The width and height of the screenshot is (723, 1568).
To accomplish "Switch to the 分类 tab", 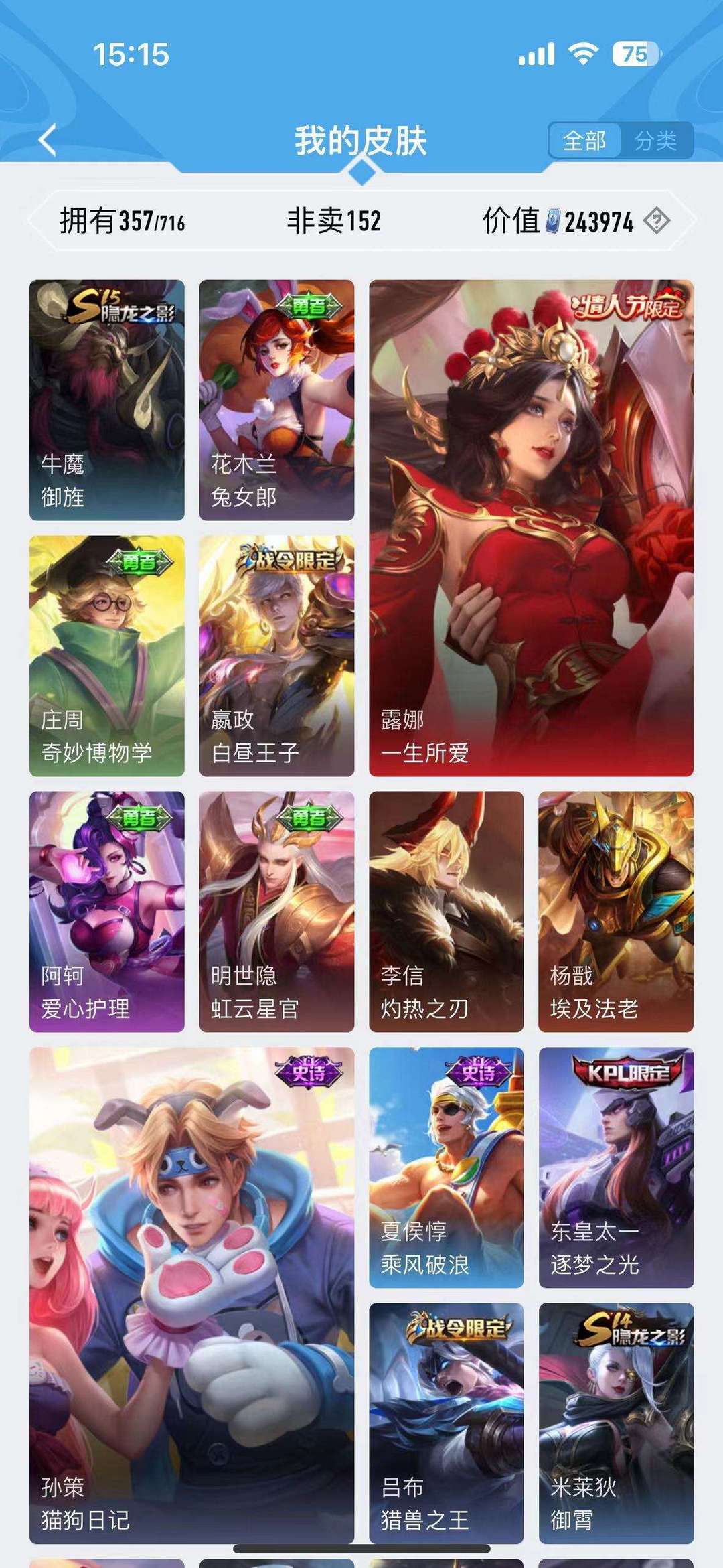I will 655,141.
